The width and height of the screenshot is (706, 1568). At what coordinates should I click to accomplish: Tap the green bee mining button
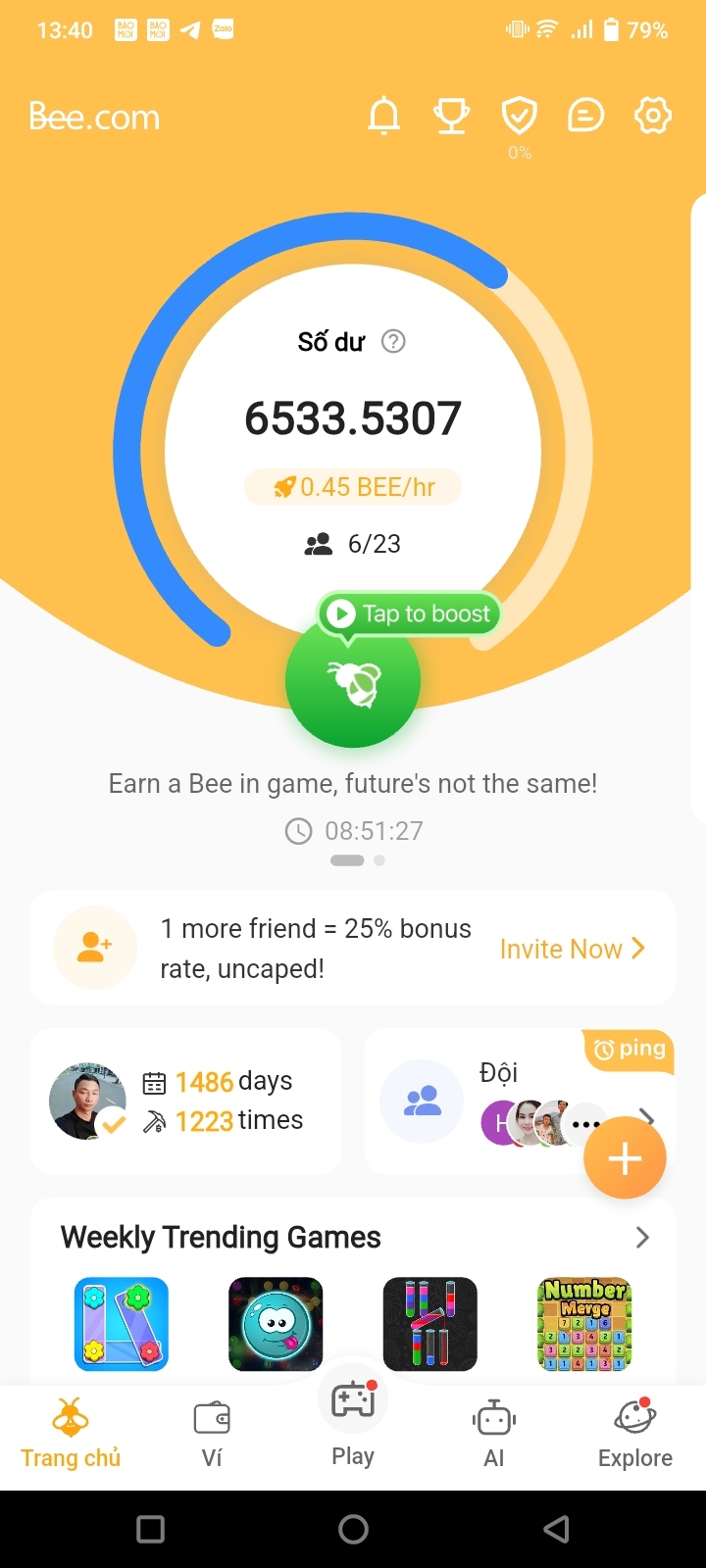pyautogui.click(x=353, y=683)
